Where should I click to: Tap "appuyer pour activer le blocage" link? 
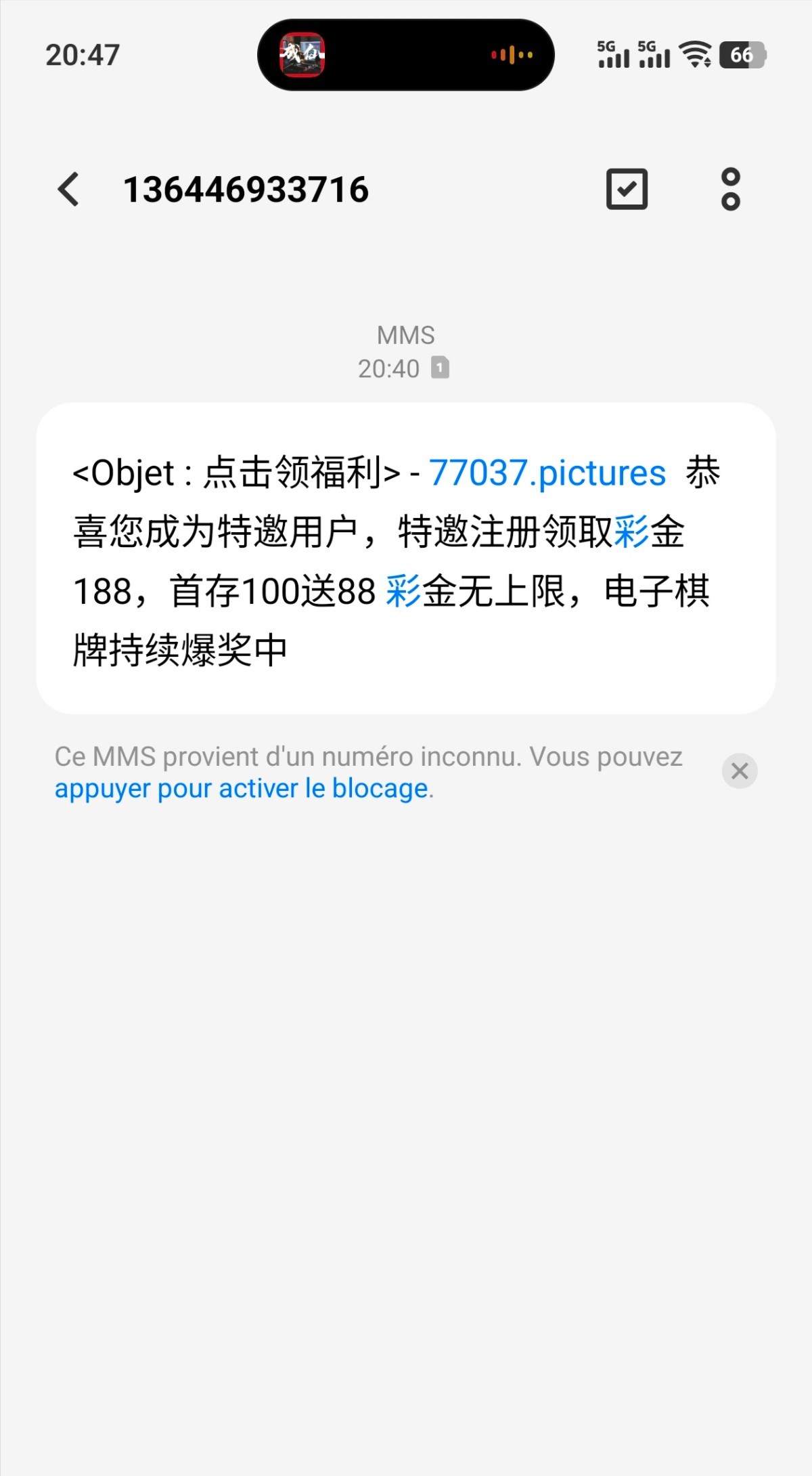click(x=242, y=789)
